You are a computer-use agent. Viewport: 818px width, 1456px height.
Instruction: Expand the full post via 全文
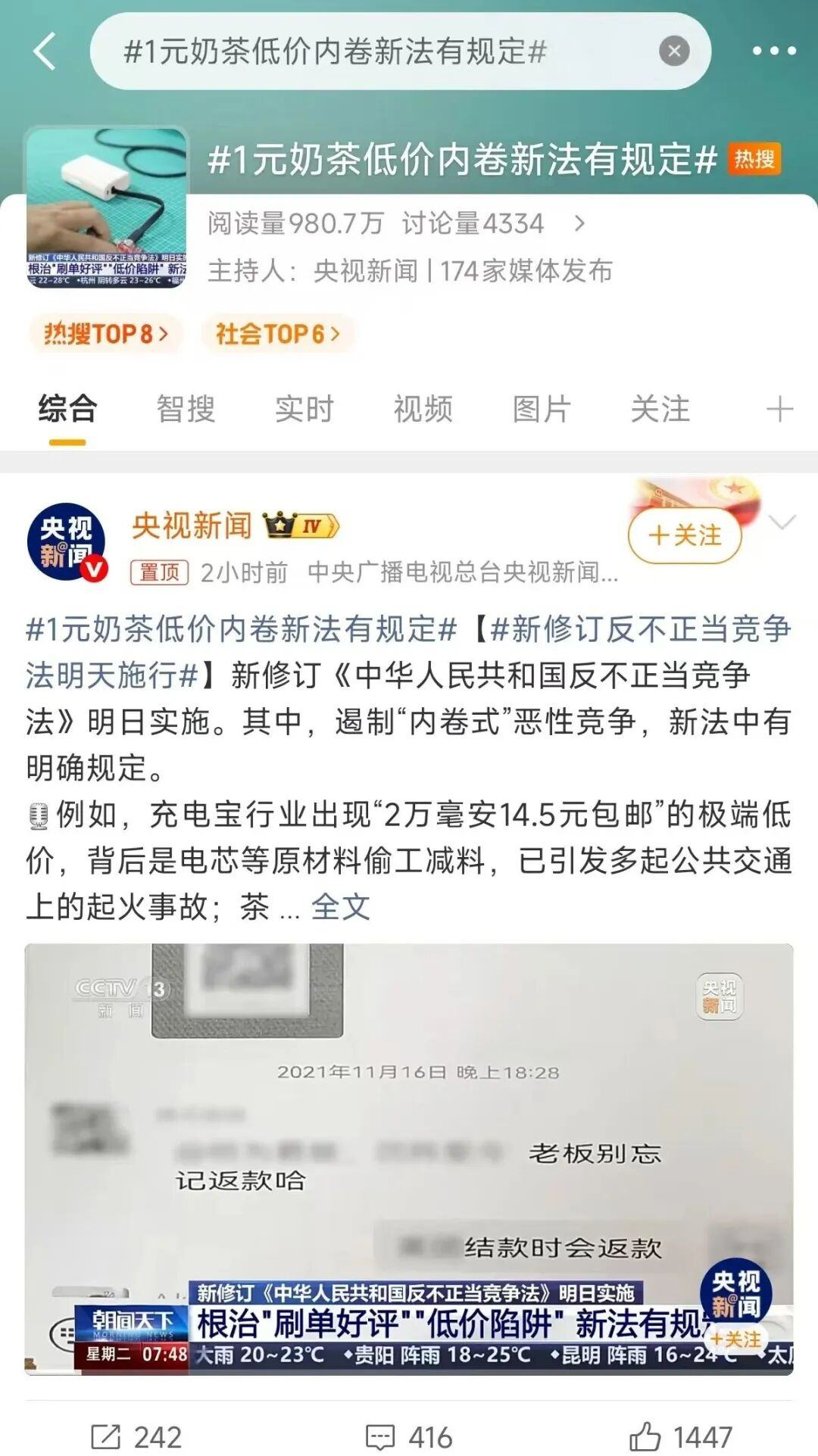pyautogui.click(x=341, y=906)
